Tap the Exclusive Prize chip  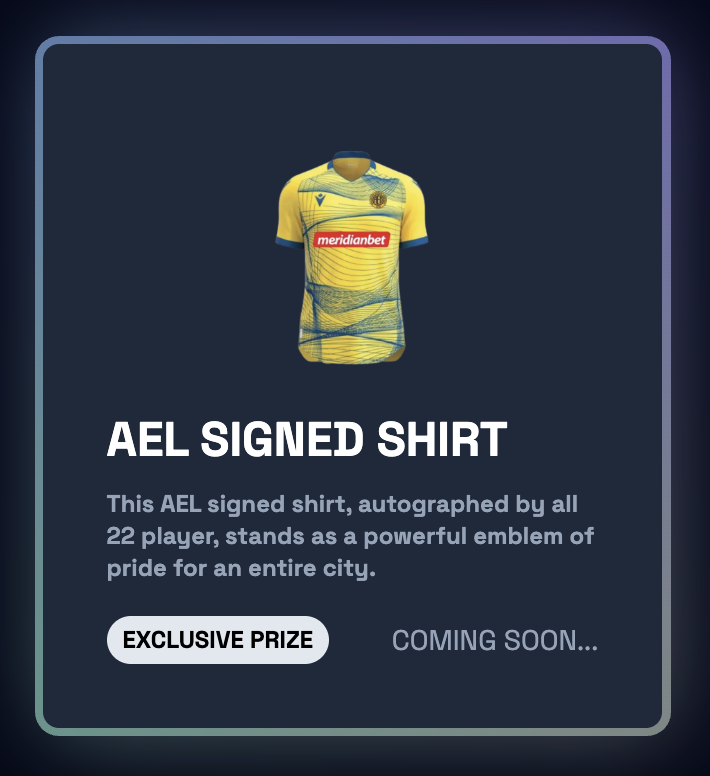218,640
